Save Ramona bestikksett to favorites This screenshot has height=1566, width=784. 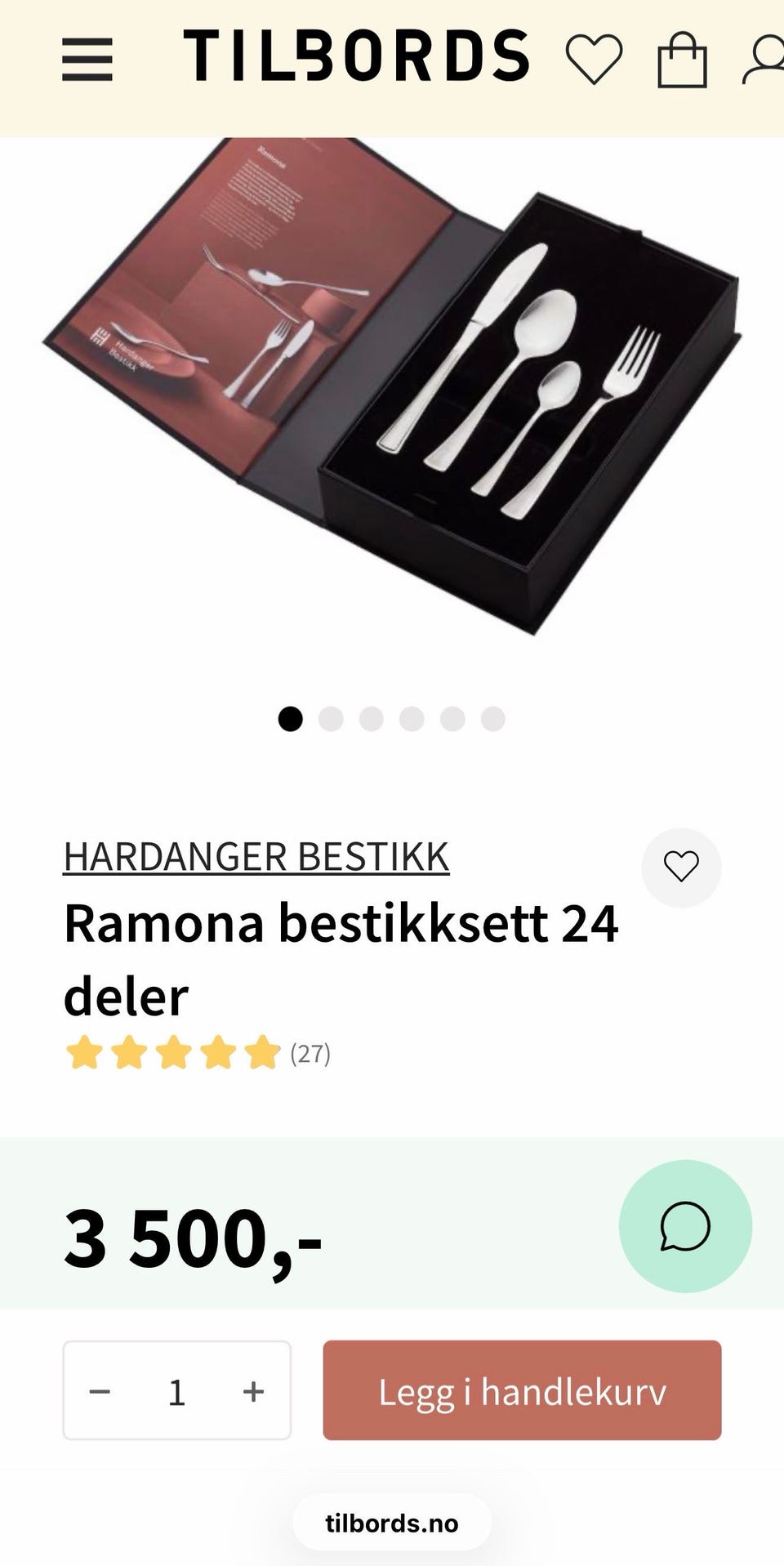click(681, 867)
